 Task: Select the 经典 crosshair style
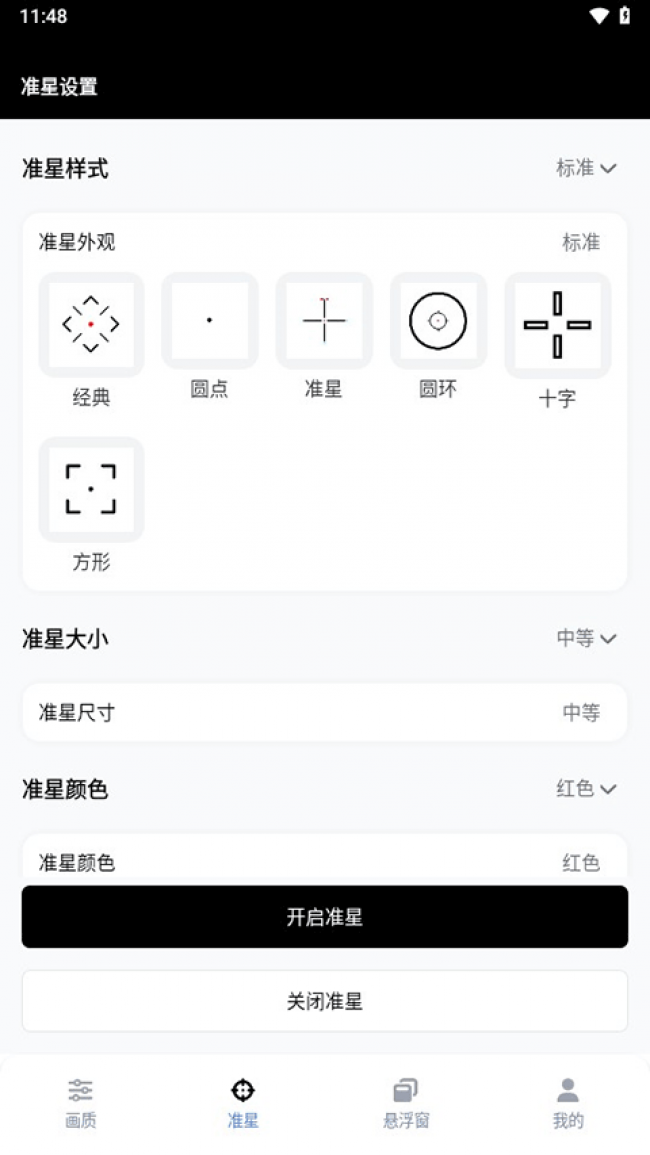click(x=91, y=324)
